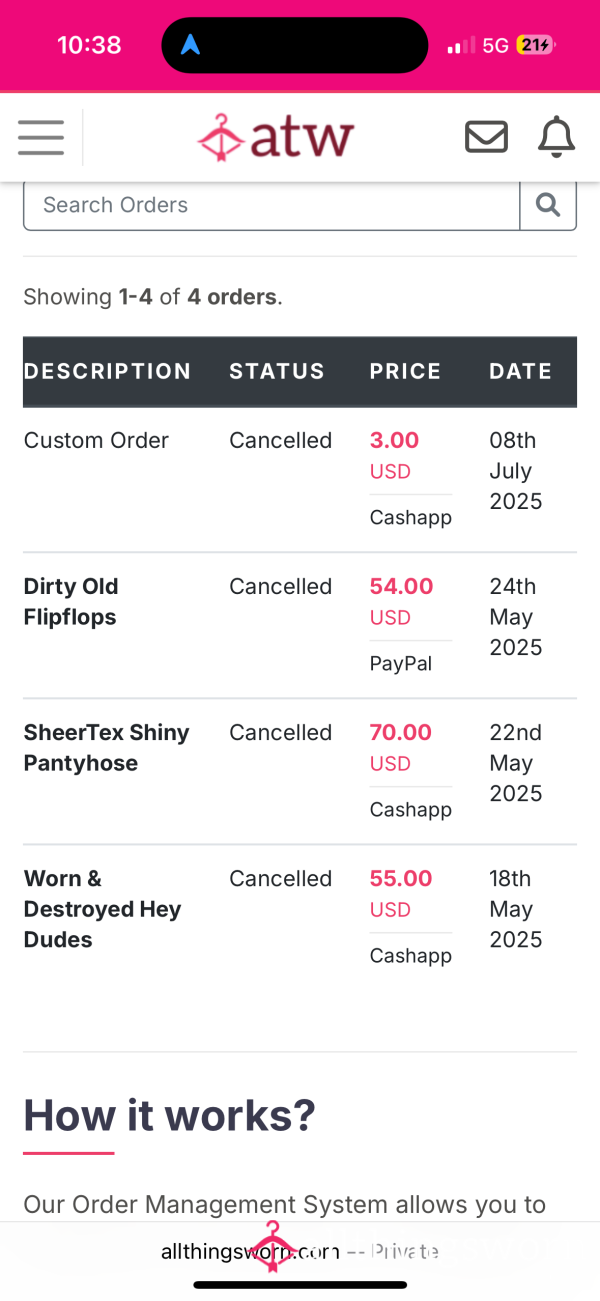The image size is (600, 1301).
Task: Open the Dirty Old Flipflops order
Action: [71, 602]
